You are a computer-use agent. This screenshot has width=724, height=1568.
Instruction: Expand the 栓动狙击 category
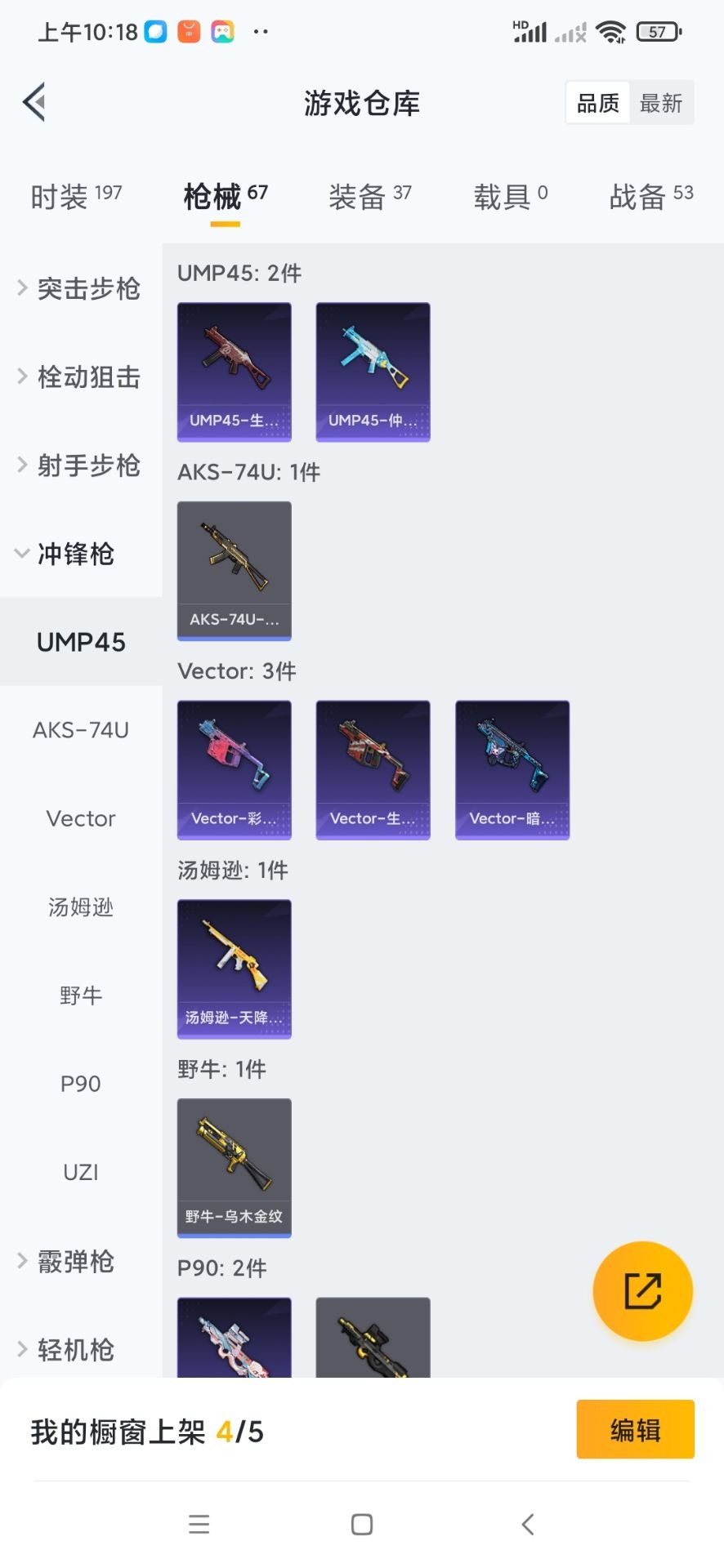[x=80, y=376]
